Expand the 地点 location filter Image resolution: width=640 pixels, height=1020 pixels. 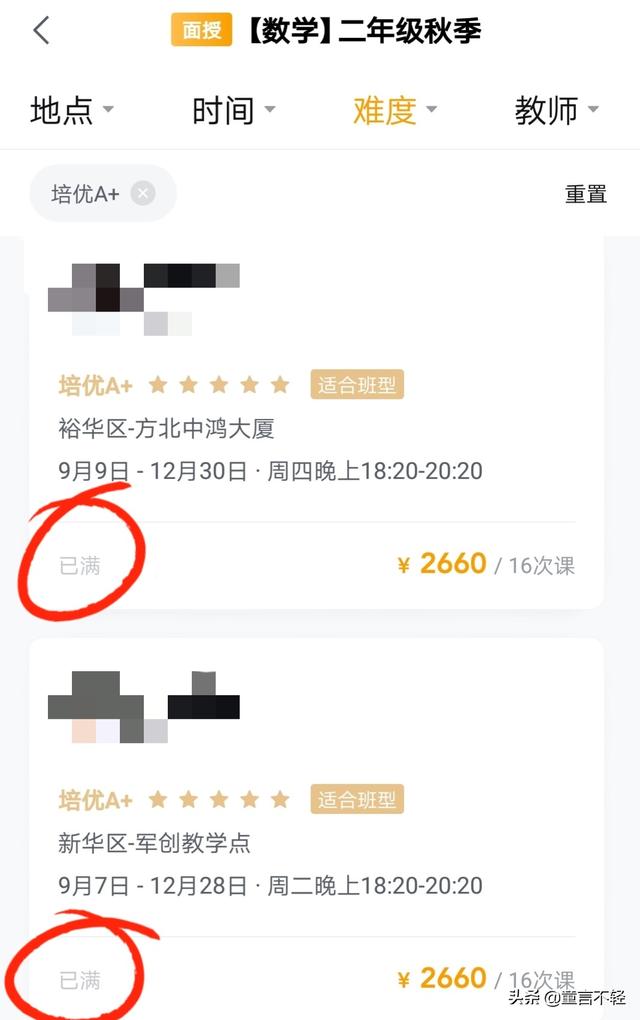tap(72, 110)
